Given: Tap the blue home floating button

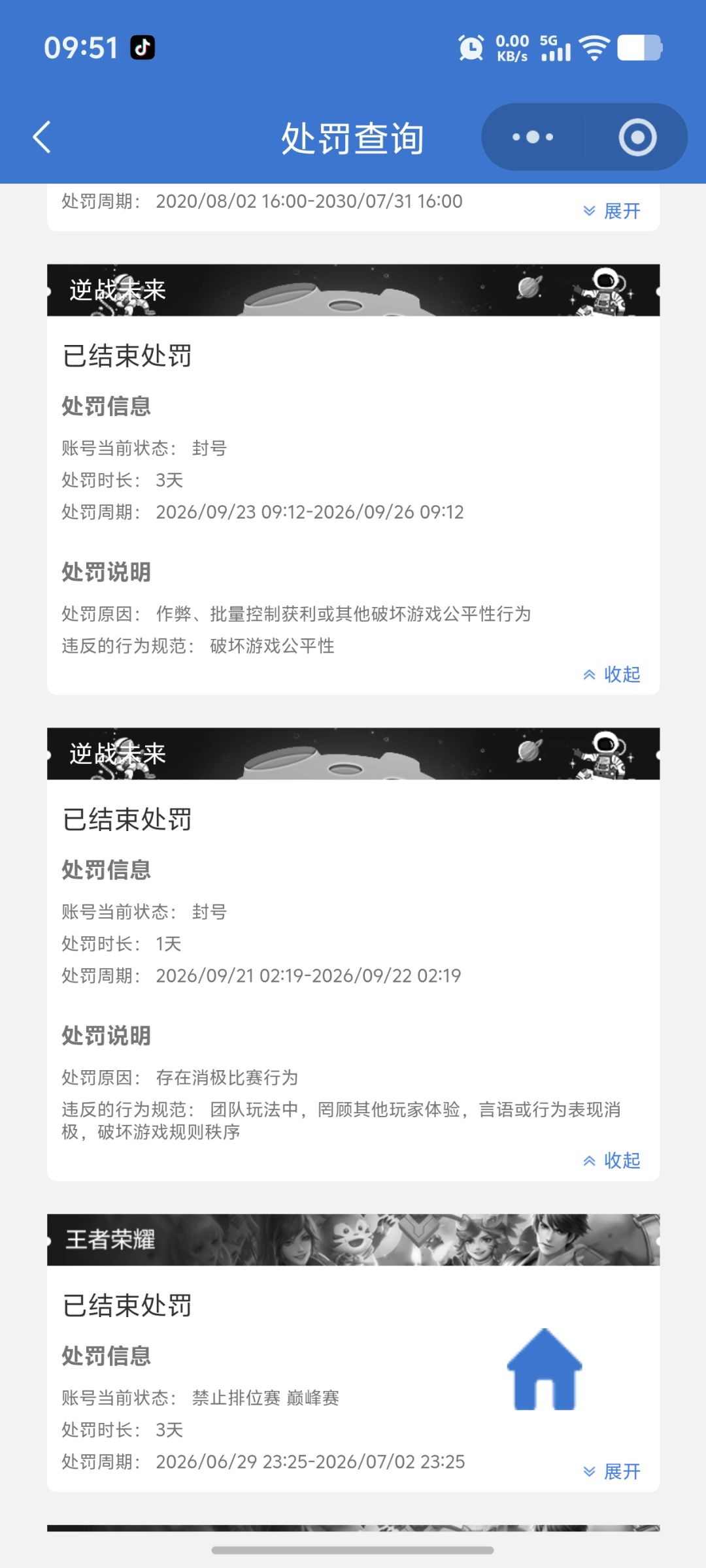Looking at the screenshot, I should 545,1369.
